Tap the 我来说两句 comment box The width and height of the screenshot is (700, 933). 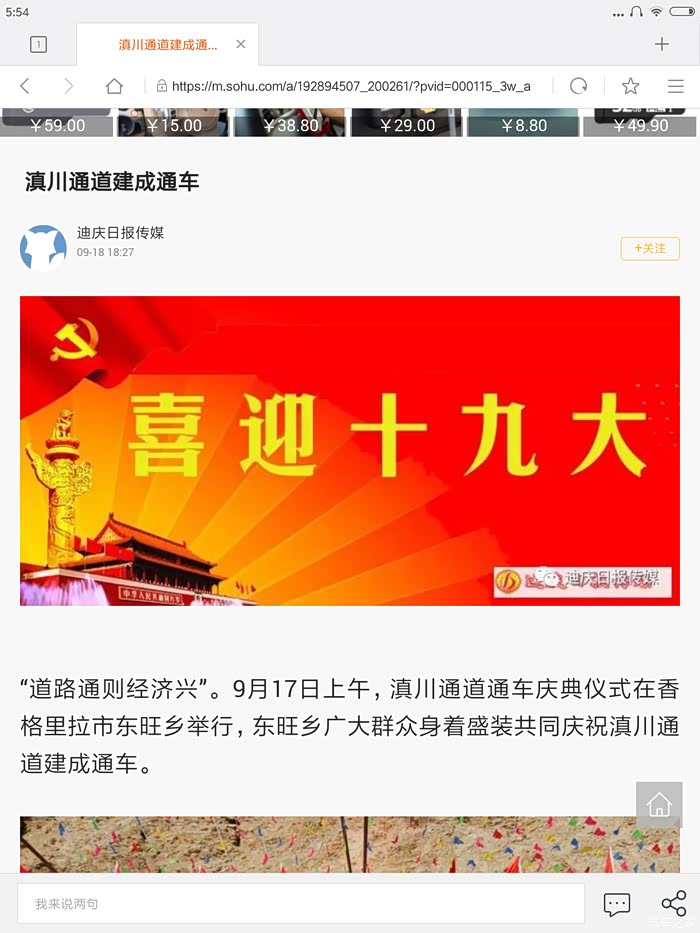point(300,903)
